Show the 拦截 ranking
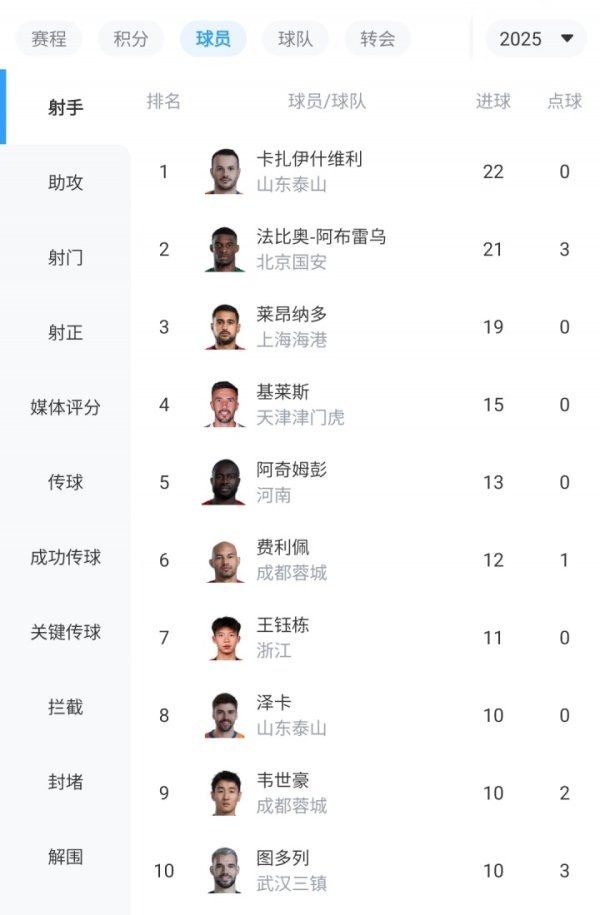 coord(65,707)
